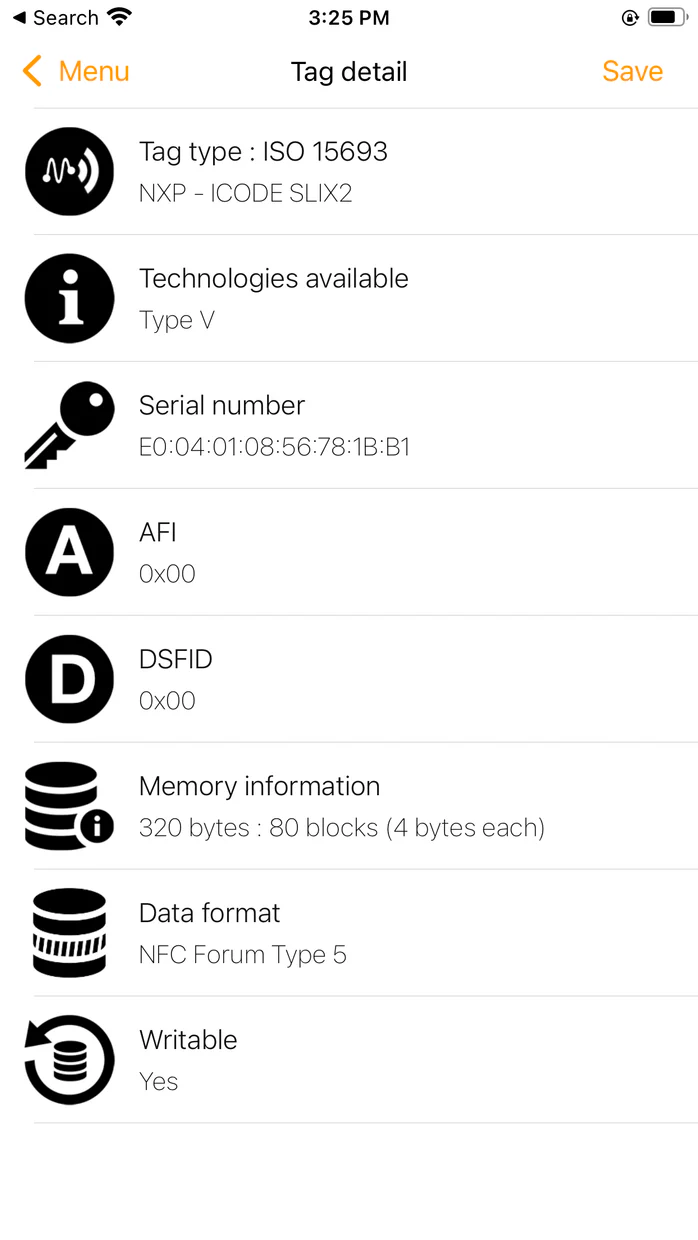Save the tag details
Screen dimensions: 698x1240
[632, 72]
